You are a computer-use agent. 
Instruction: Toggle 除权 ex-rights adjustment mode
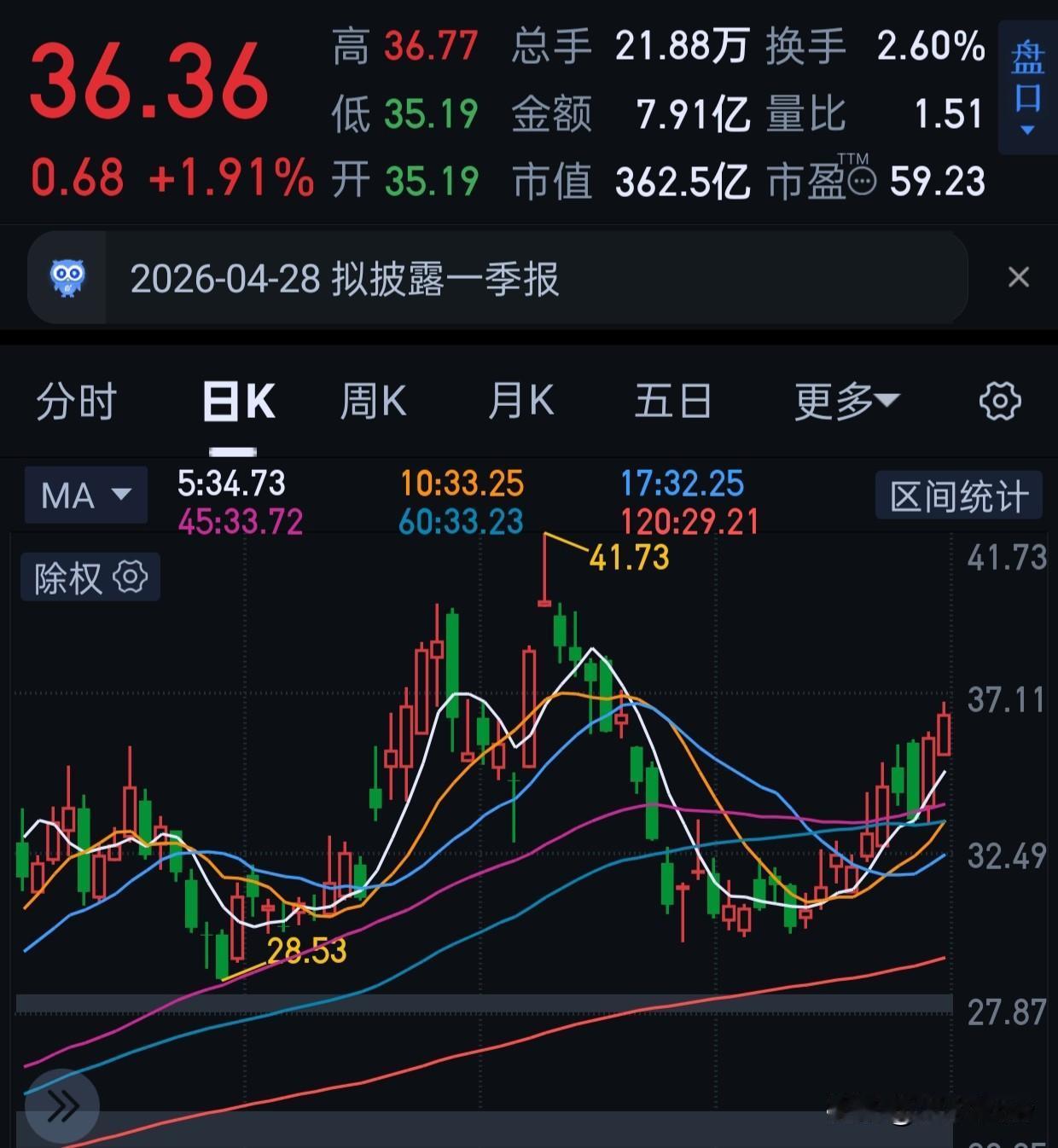70,577
